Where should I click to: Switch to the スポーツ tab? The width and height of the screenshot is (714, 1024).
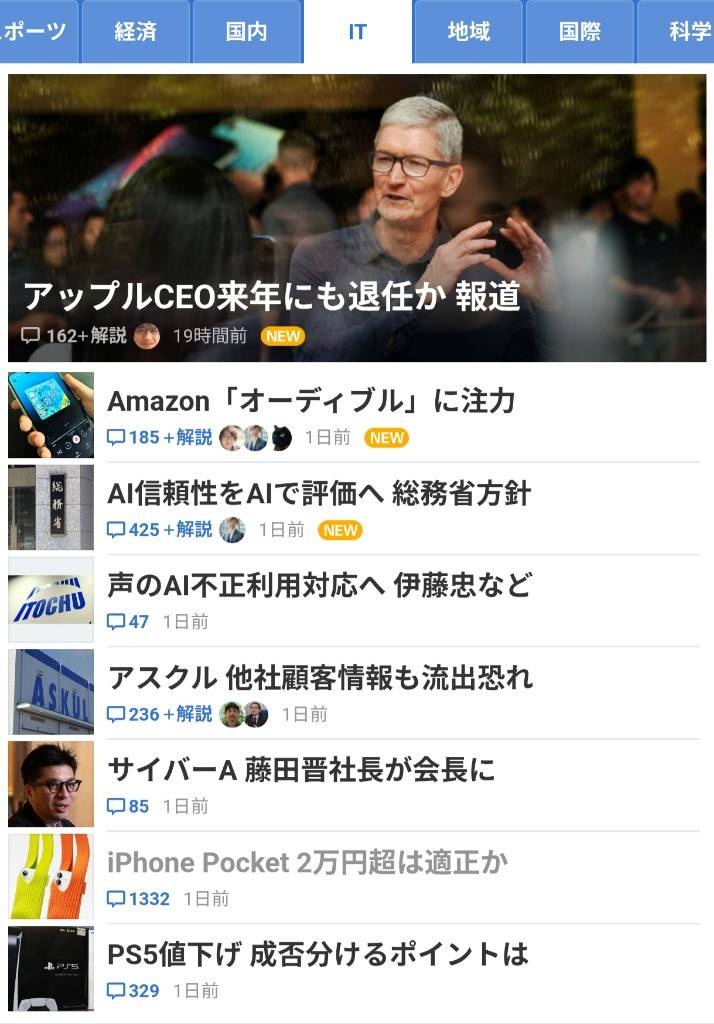38,32
